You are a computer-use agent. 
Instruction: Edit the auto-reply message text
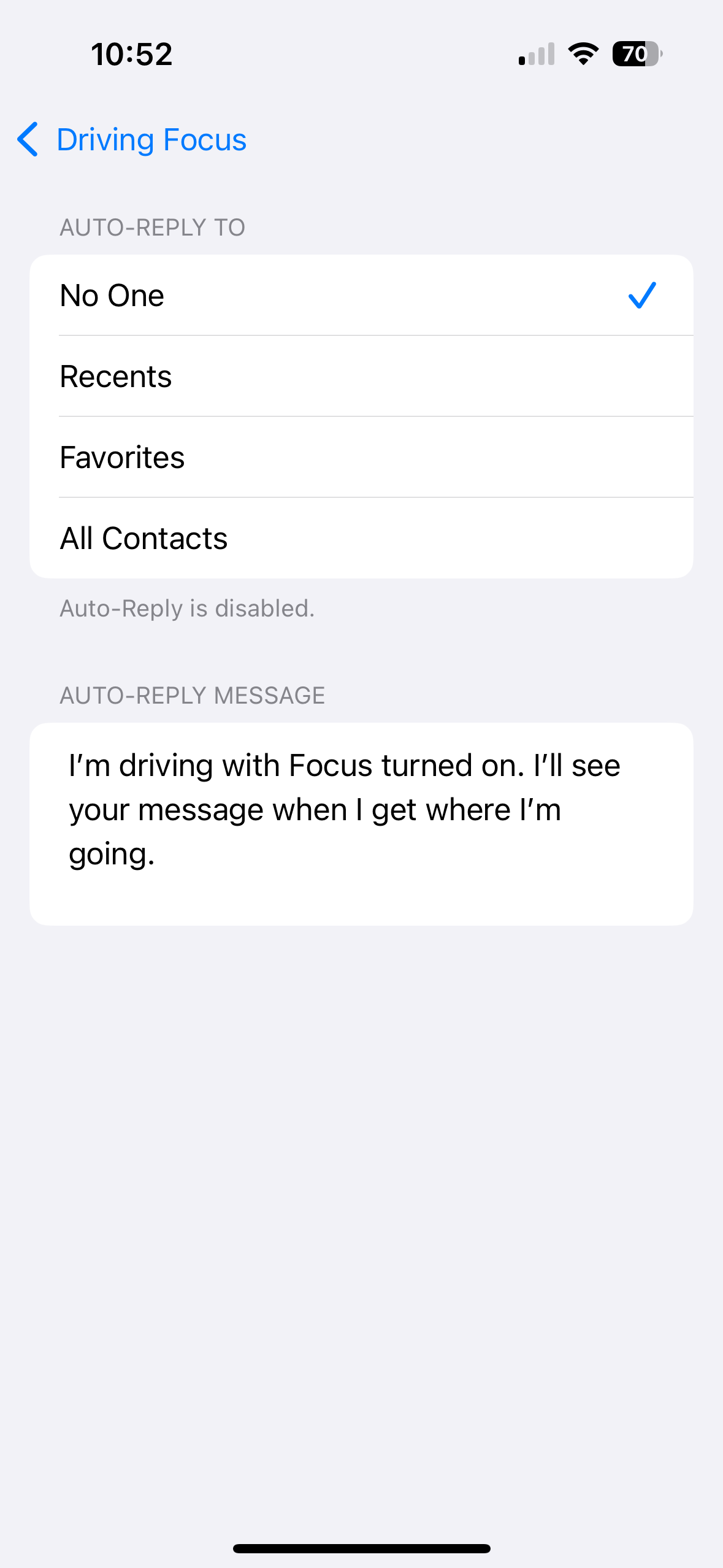click(361, 824)
